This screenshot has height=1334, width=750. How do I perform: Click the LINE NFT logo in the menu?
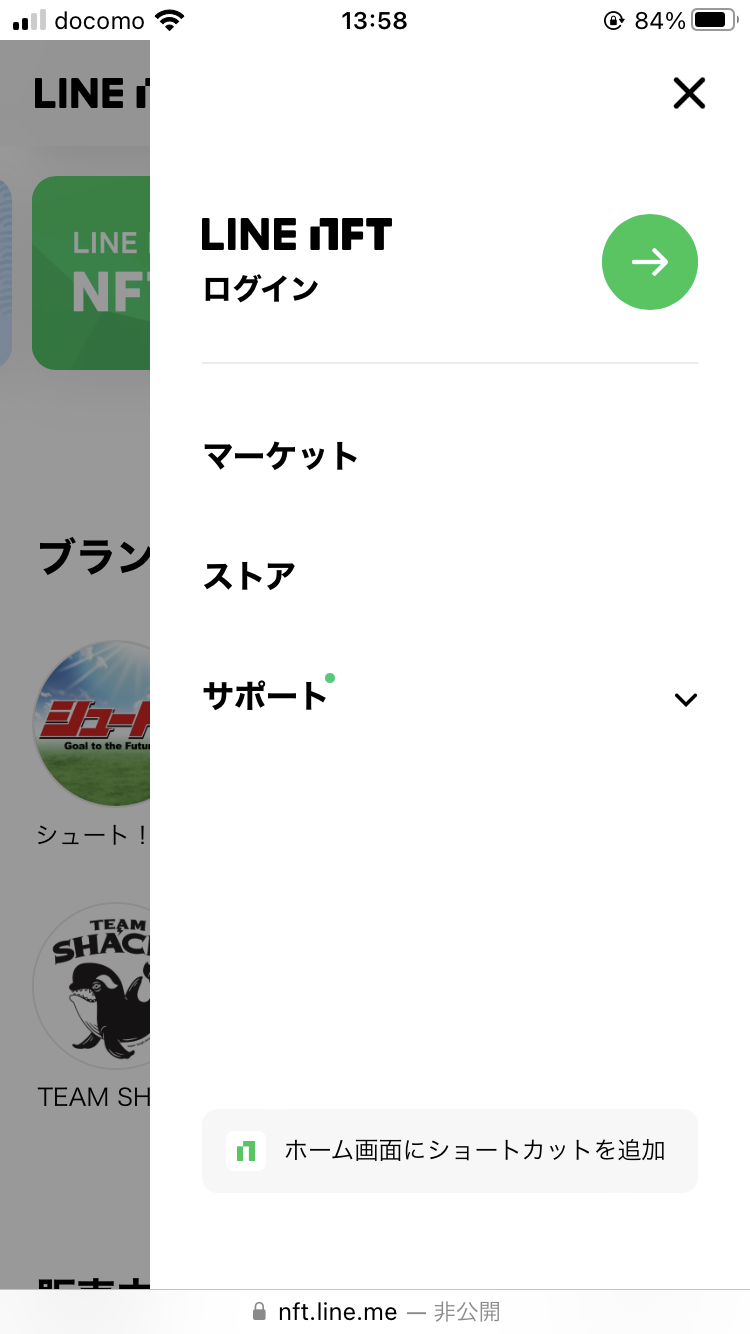295,234
